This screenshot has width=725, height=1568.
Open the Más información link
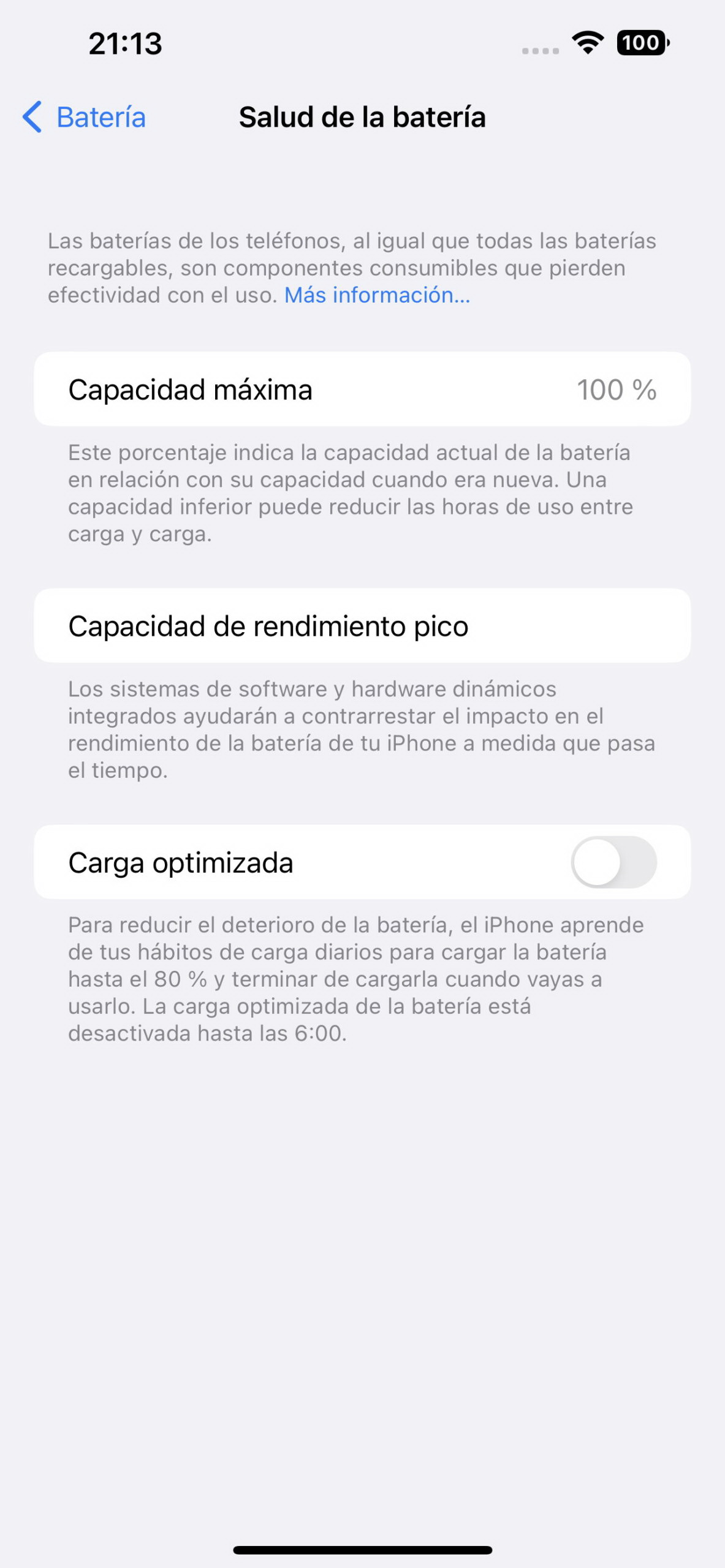coord(377,295)
